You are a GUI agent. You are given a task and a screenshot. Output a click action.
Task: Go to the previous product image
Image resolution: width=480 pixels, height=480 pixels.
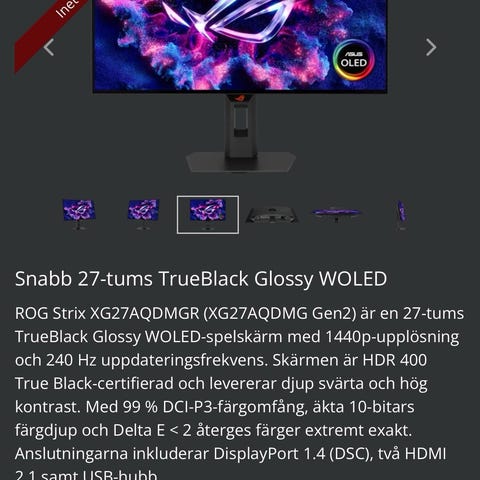tap(49, 47)
